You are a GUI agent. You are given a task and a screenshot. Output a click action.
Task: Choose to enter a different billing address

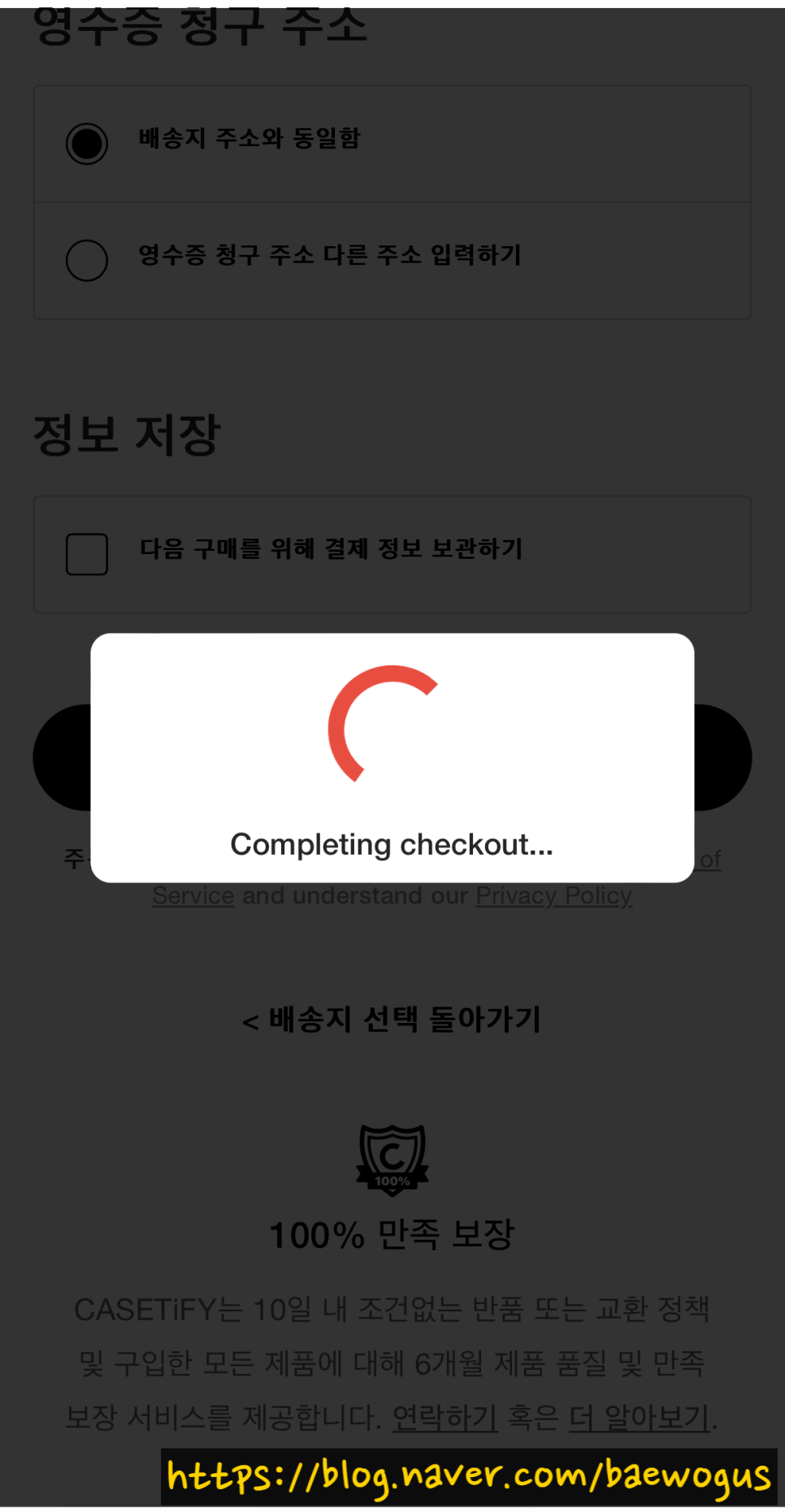[x=87, y=260]
